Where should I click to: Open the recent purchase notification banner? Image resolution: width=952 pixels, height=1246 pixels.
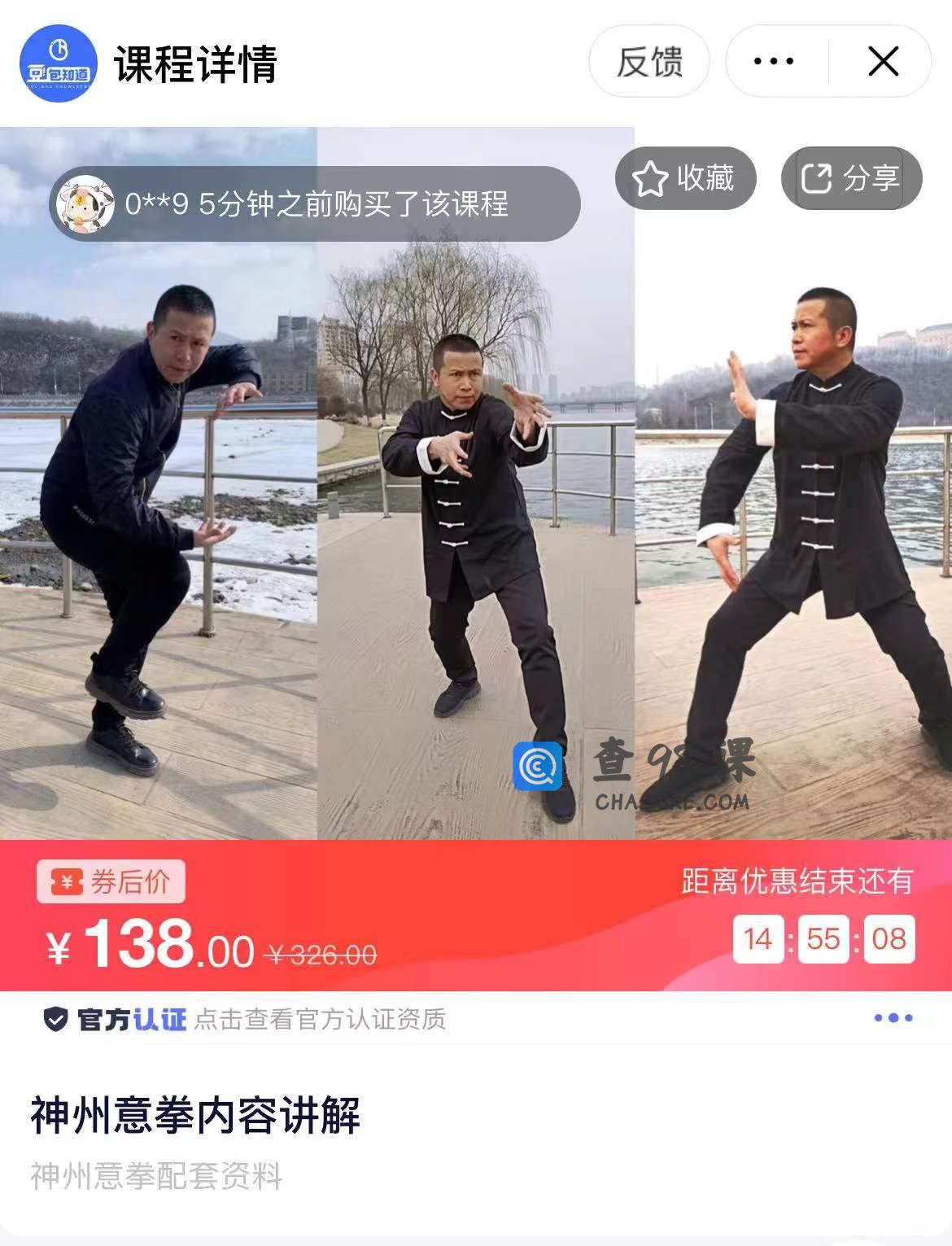click(316, 203)
